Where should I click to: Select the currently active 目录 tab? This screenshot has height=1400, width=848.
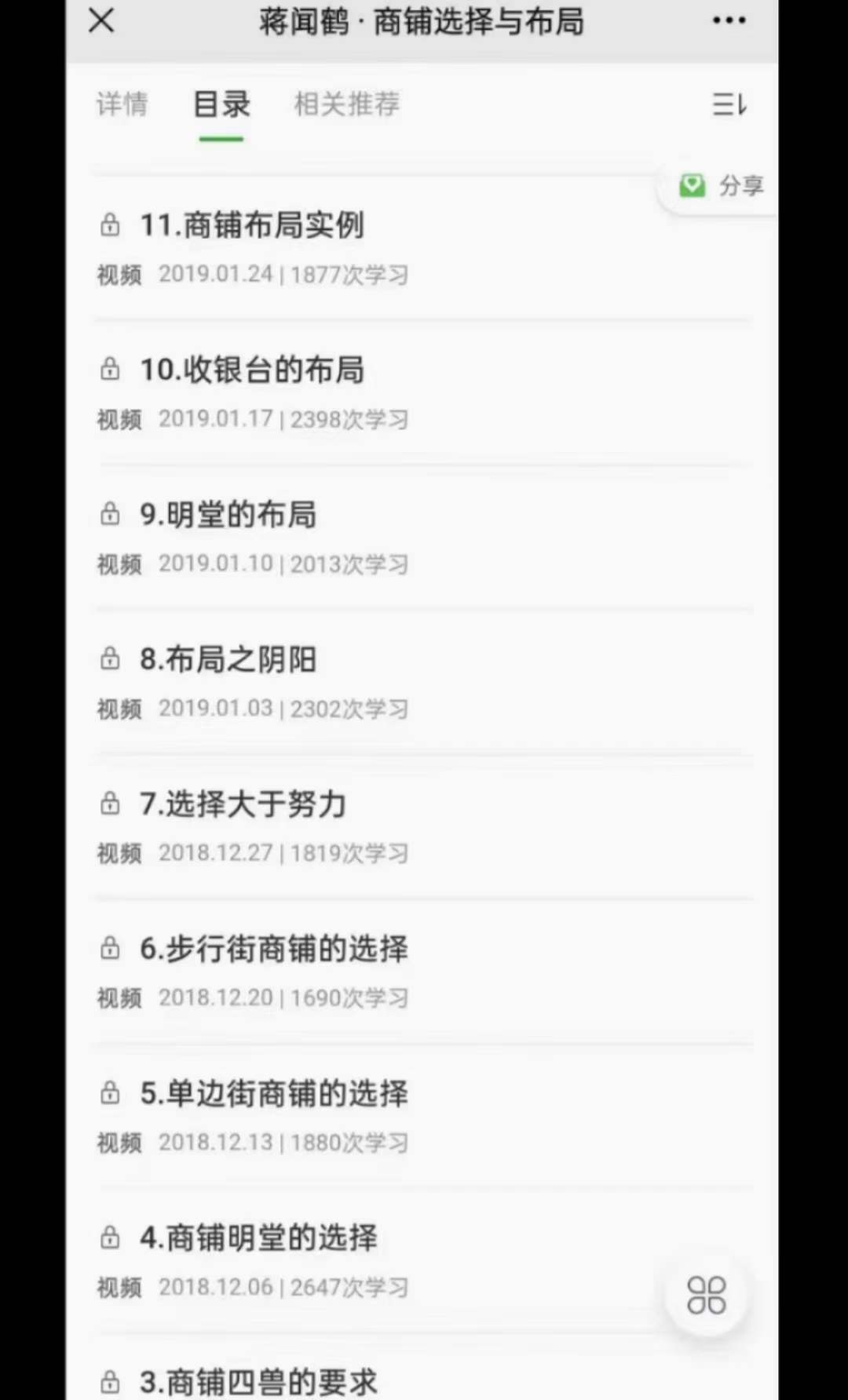(x=221, y=105)
